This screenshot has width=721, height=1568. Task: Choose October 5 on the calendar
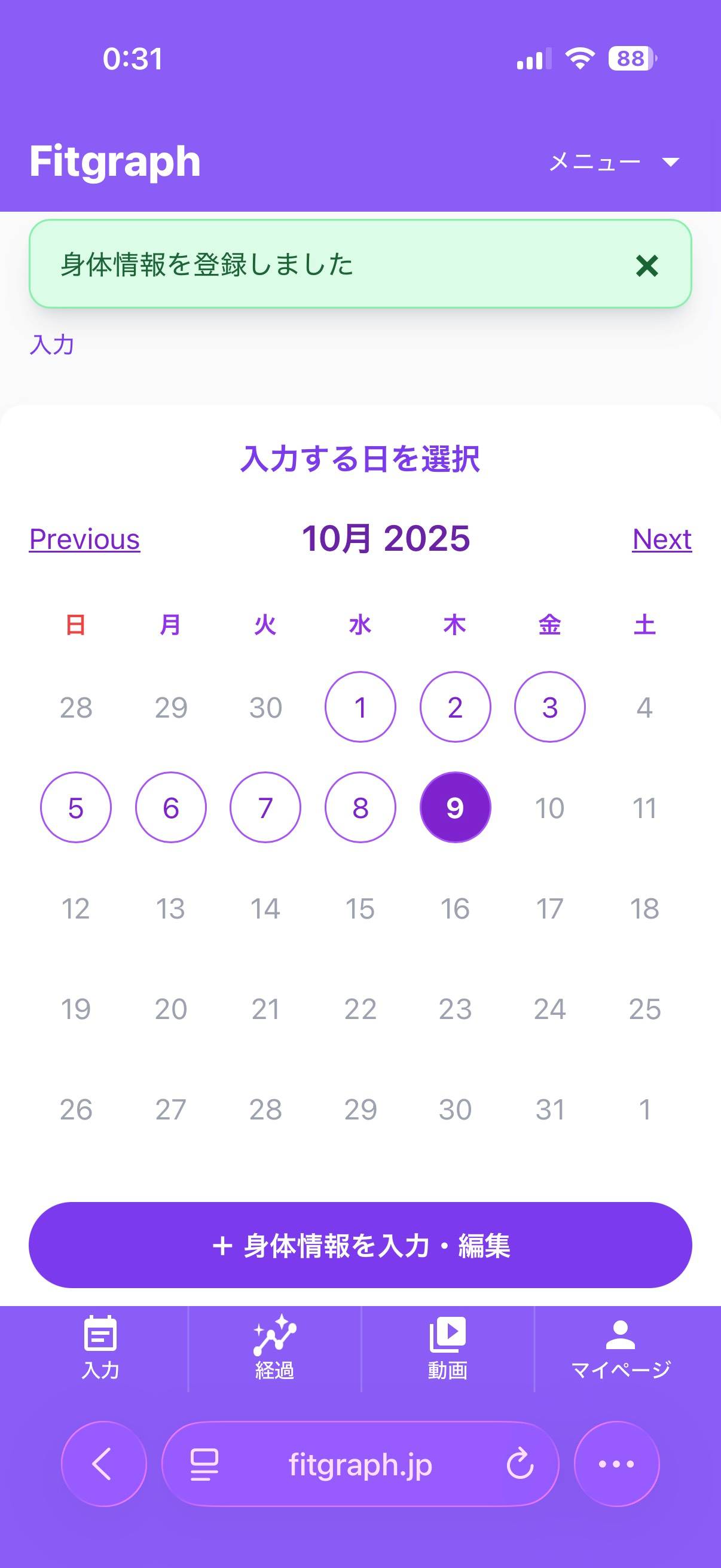(x=76, y=808)
